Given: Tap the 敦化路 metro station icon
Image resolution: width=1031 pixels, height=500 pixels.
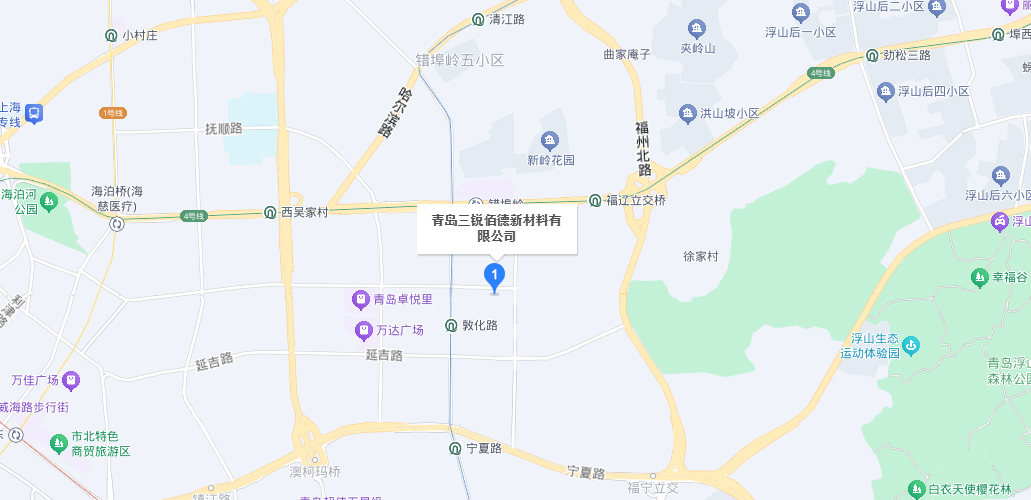Looking at the screenshot, I should click(451, 326).
